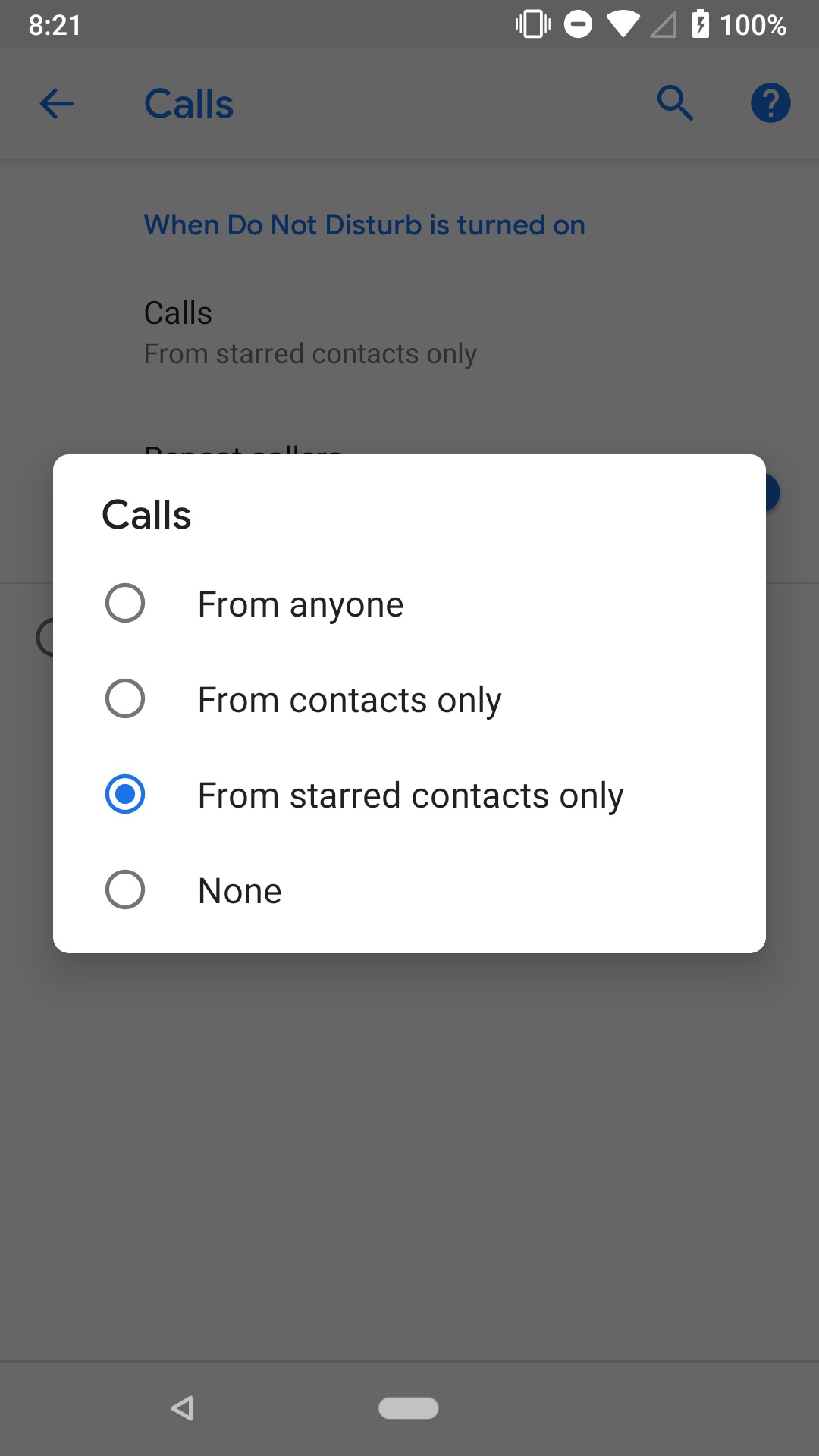Tap the Wi-Fi icon in the status bar

623,24
